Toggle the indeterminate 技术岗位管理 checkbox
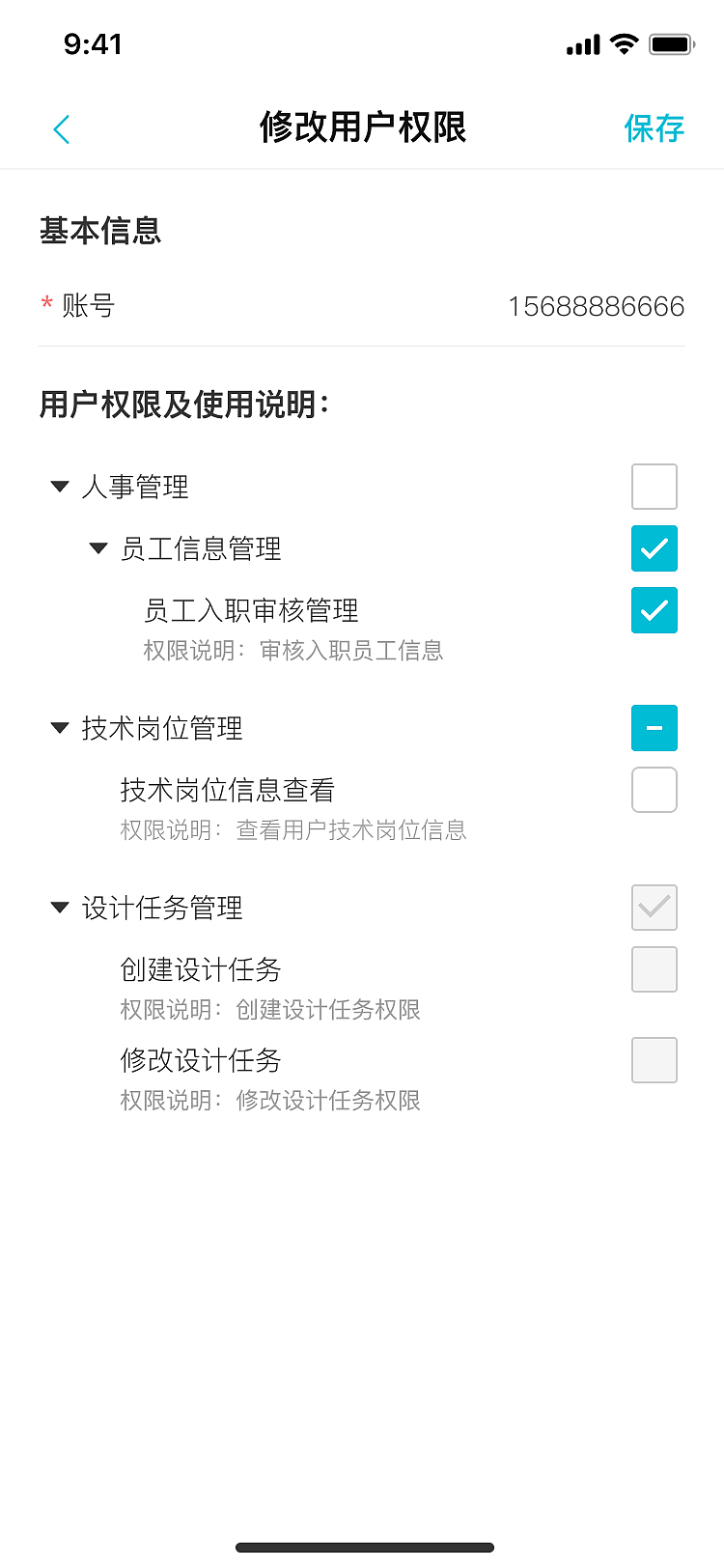The width and height of the screenshot is (724, 1568). 654,728
